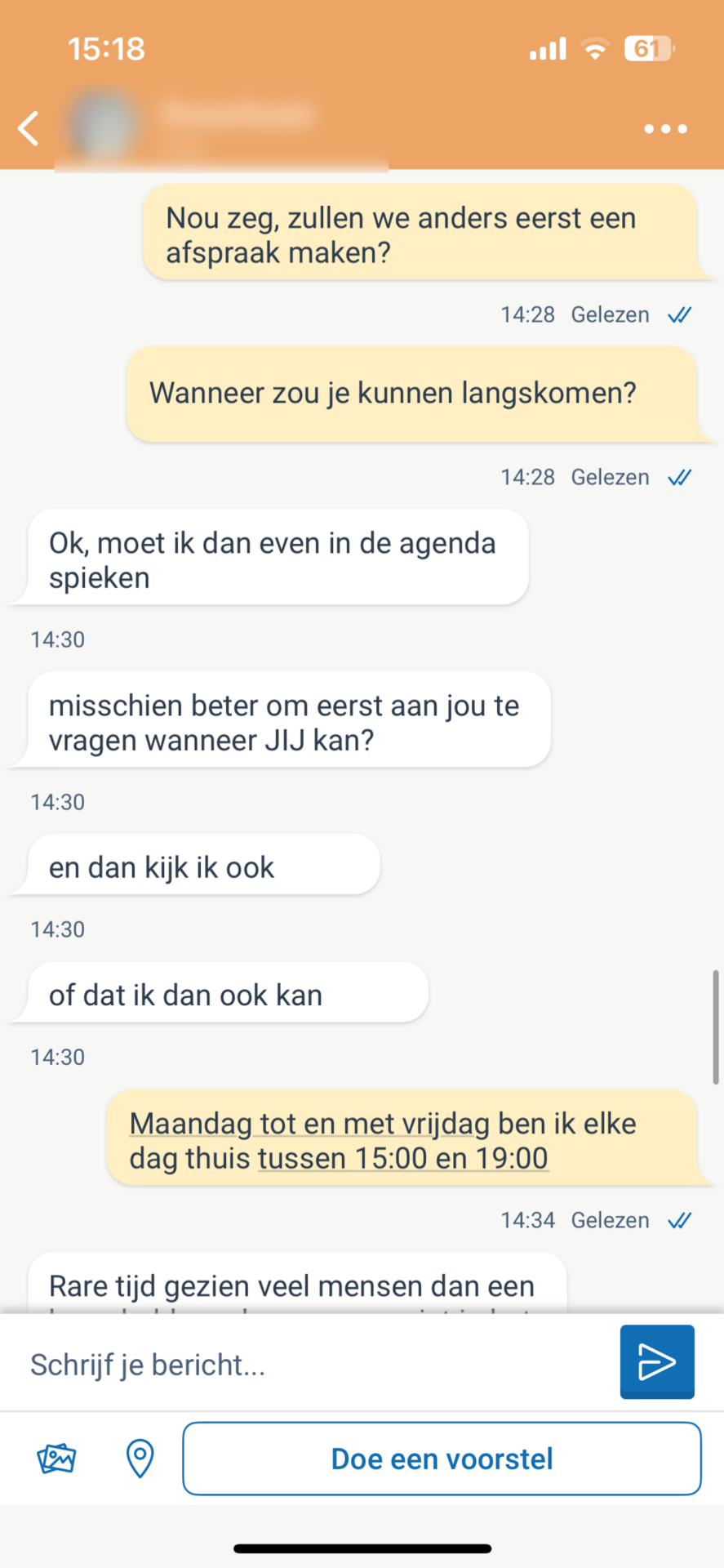Viewport: 724px width, 1568px height.
Task: Attach a photo via the image icon
Action: point(56,1459)
